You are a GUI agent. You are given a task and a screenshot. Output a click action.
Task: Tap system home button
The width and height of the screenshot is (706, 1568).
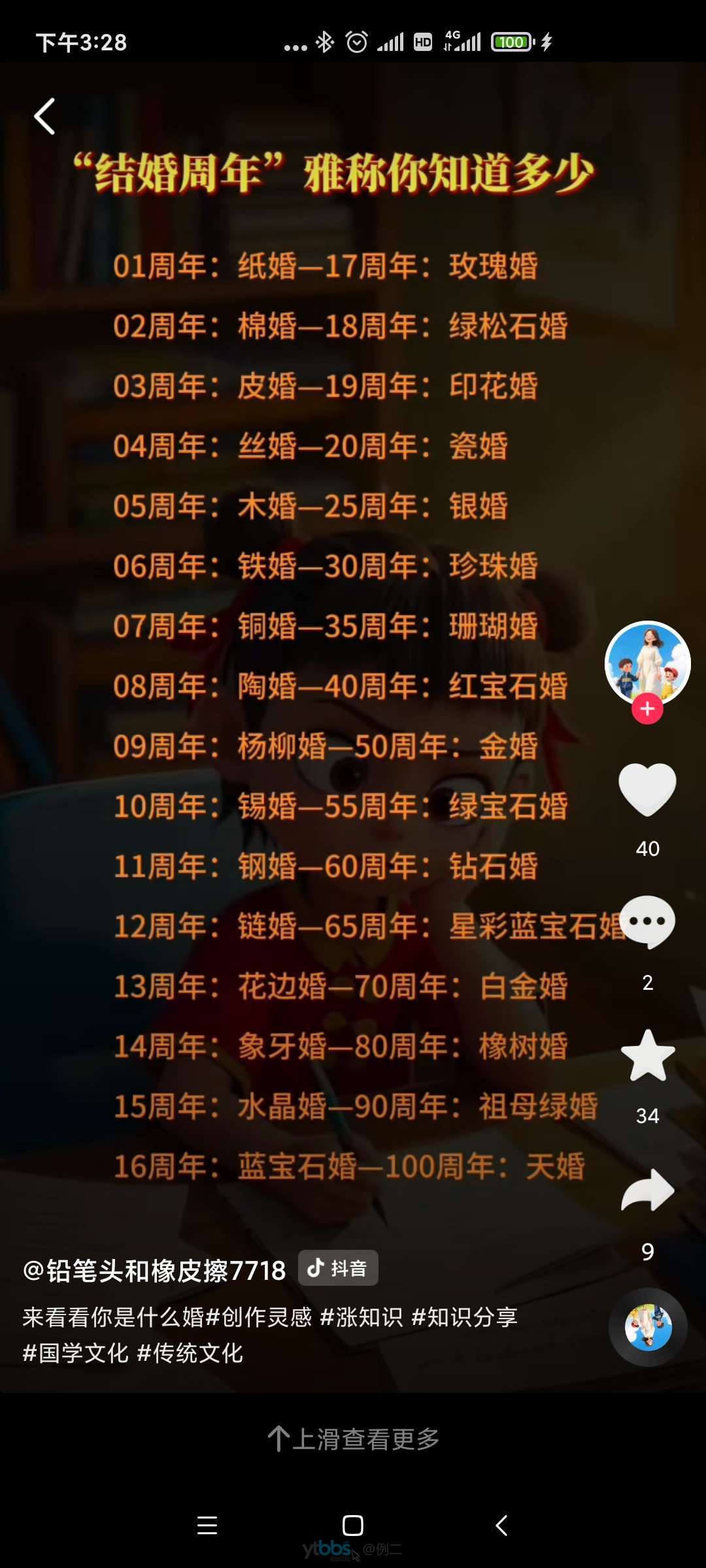click(353, 1526)
